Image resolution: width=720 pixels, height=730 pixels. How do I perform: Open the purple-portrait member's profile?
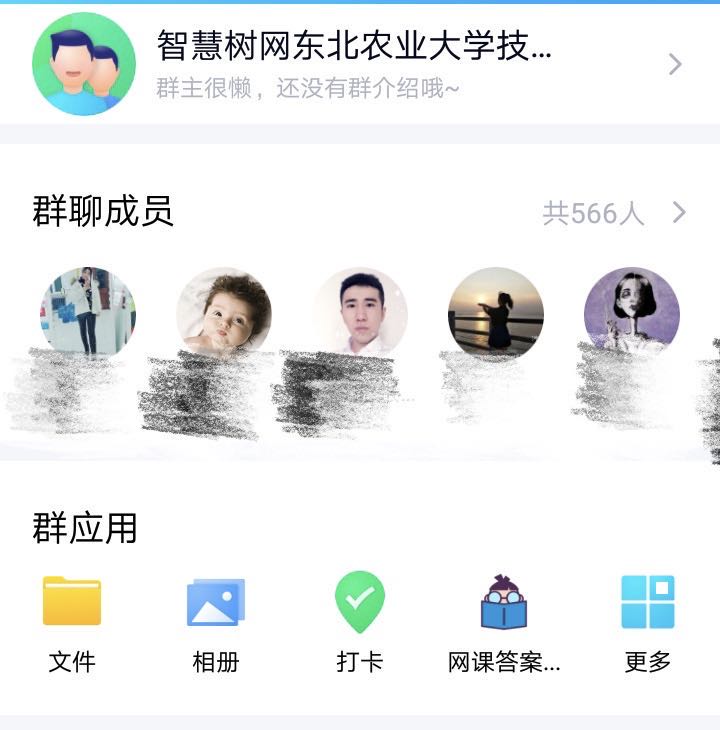[x=632, y=313]
